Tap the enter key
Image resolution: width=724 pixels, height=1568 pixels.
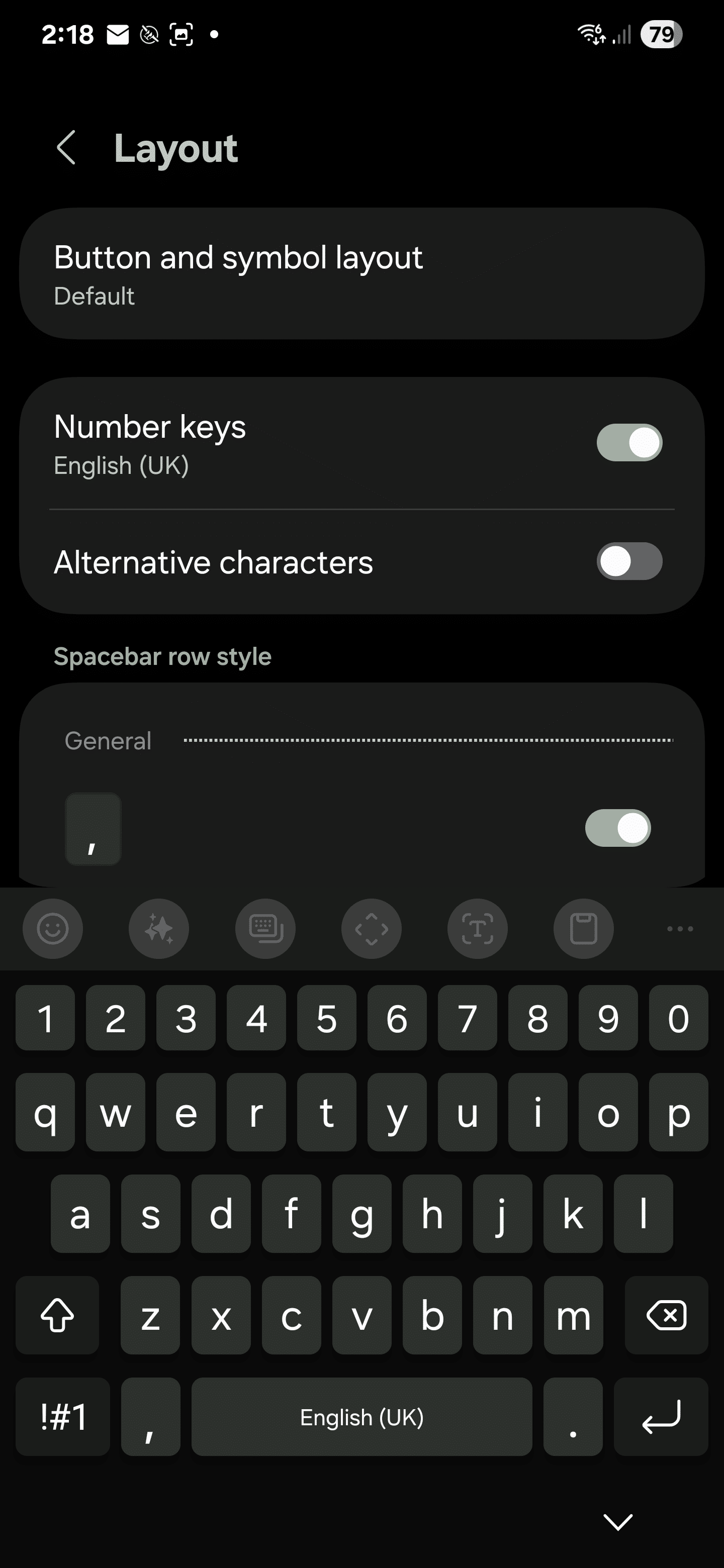click(661, 1417)
